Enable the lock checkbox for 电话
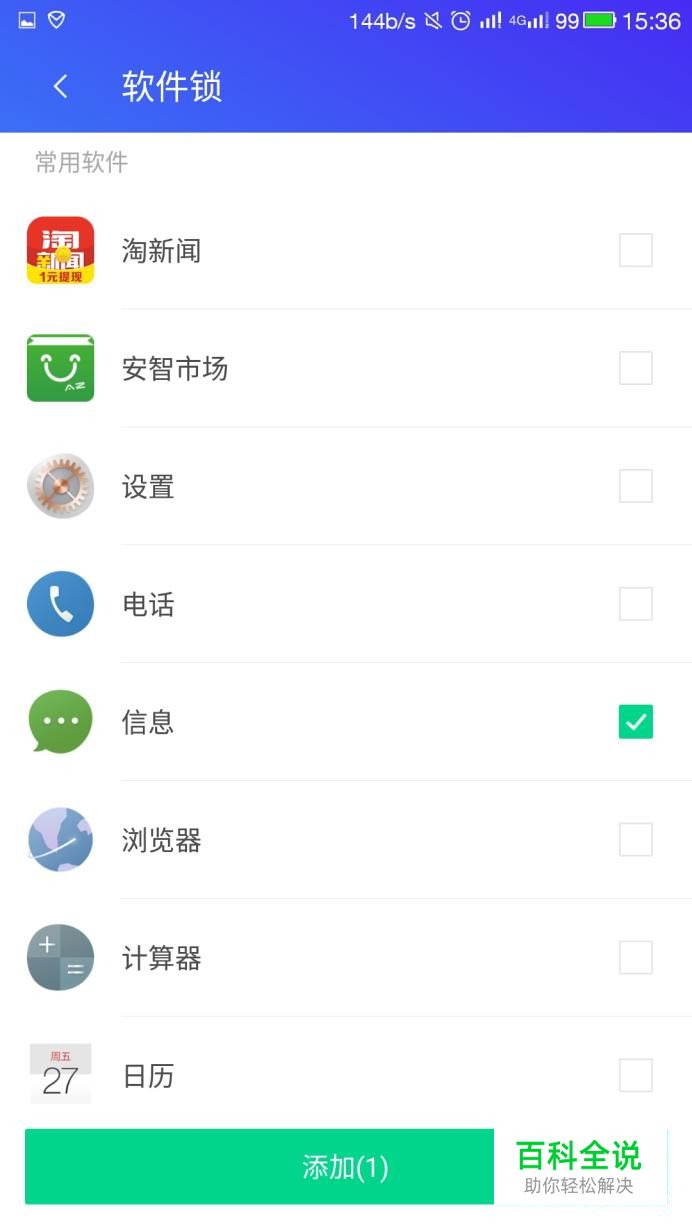 [x=636, y=604]
